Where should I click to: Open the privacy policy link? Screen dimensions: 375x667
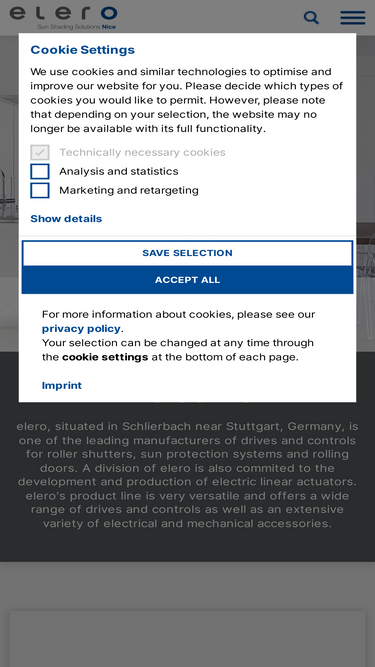point(81,328)
